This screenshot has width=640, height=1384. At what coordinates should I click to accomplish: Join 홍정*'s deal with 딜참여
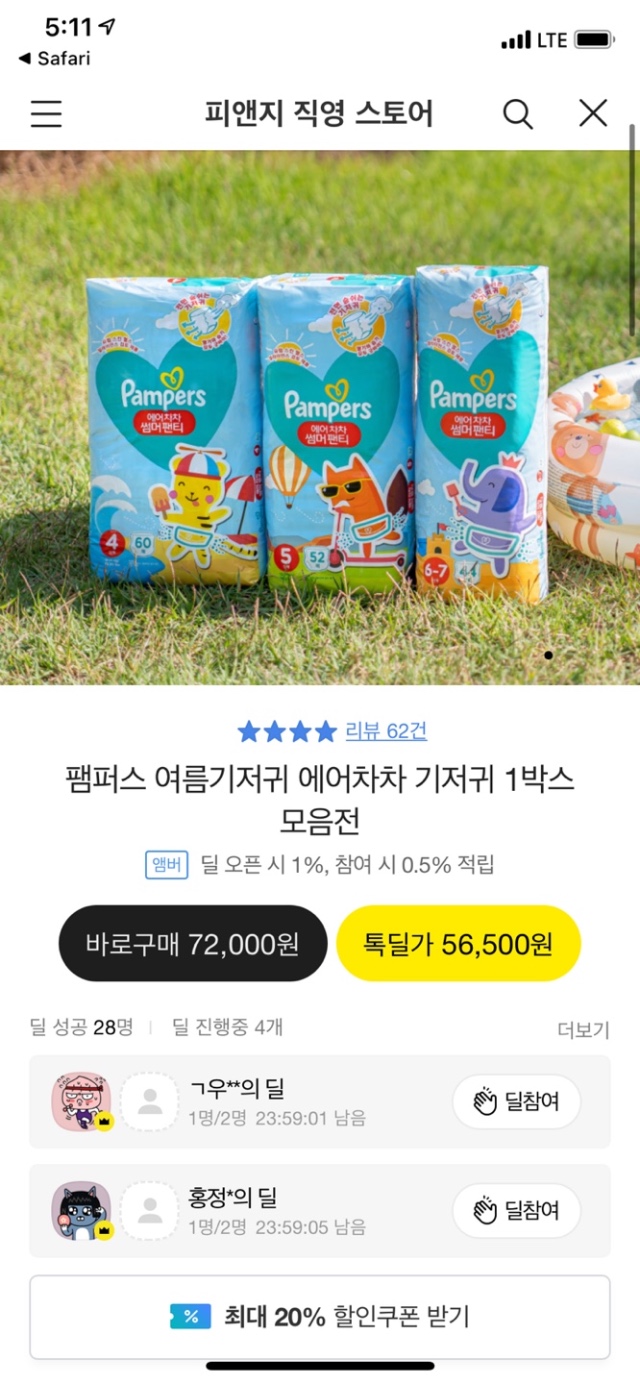pyautogui.click(x=517, y=1211)
